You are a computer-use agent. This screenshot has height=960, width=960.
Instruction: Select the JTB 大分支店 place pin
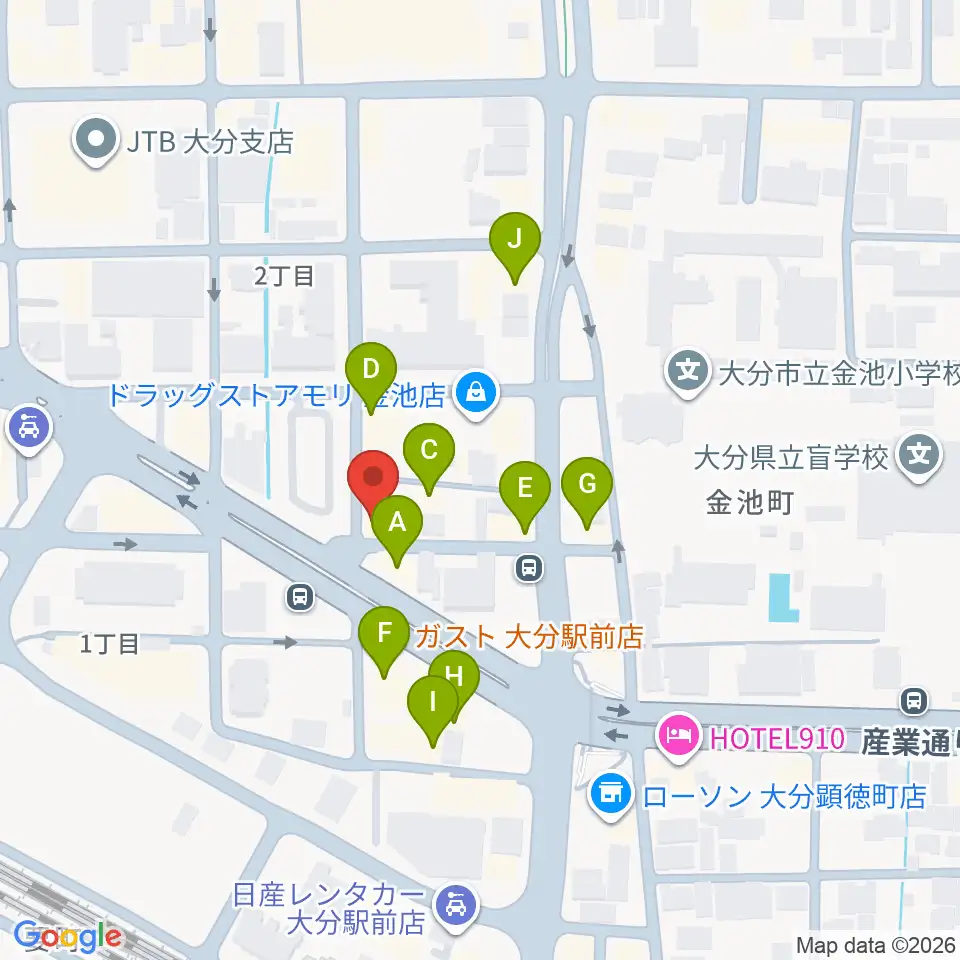[x=96, y=141]
